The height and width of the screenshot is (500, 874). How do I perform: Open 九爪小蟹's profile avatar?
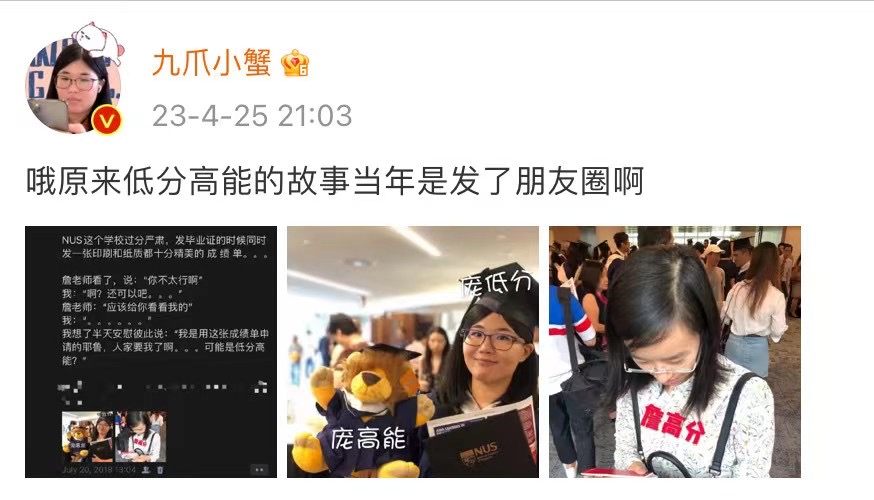click(x=73, y=86)
